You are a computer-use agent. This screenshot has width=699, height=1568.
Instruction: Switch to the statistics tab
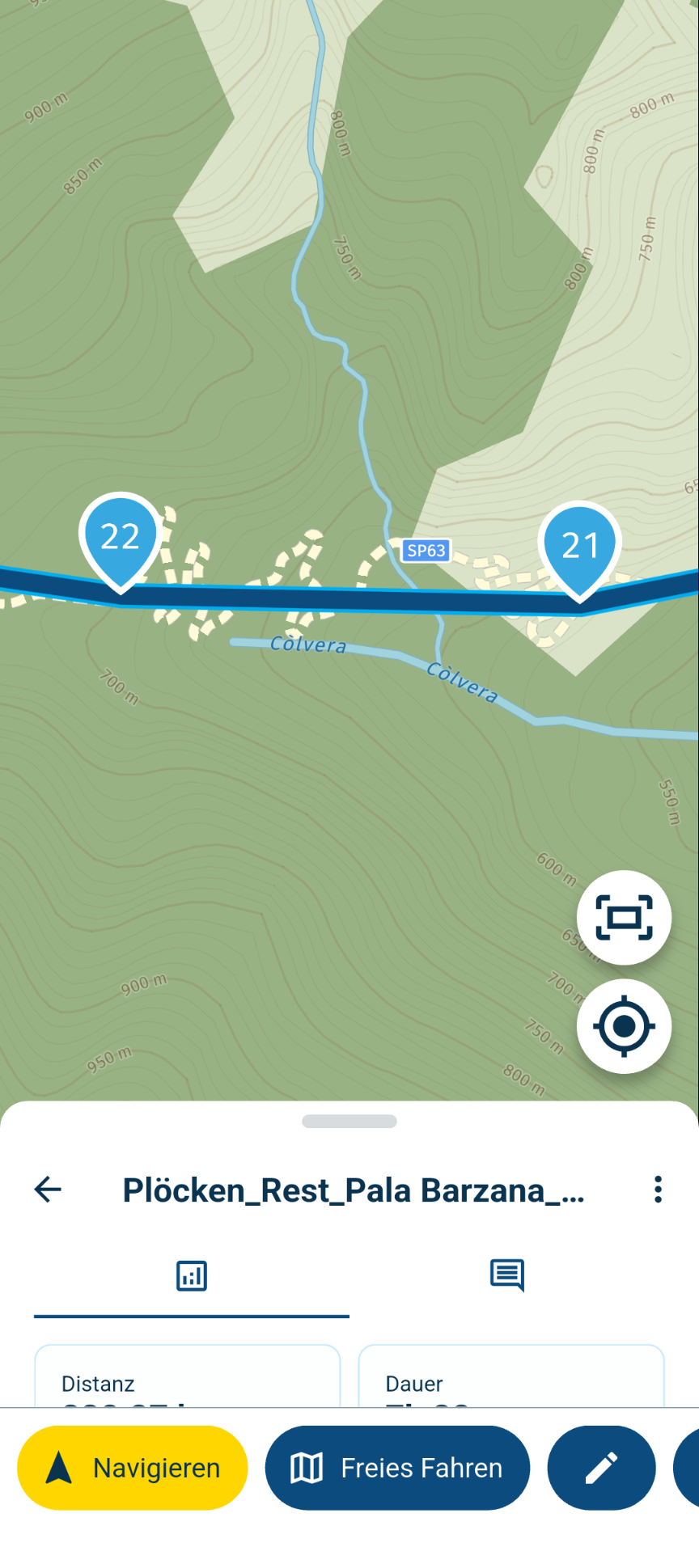192,1276
